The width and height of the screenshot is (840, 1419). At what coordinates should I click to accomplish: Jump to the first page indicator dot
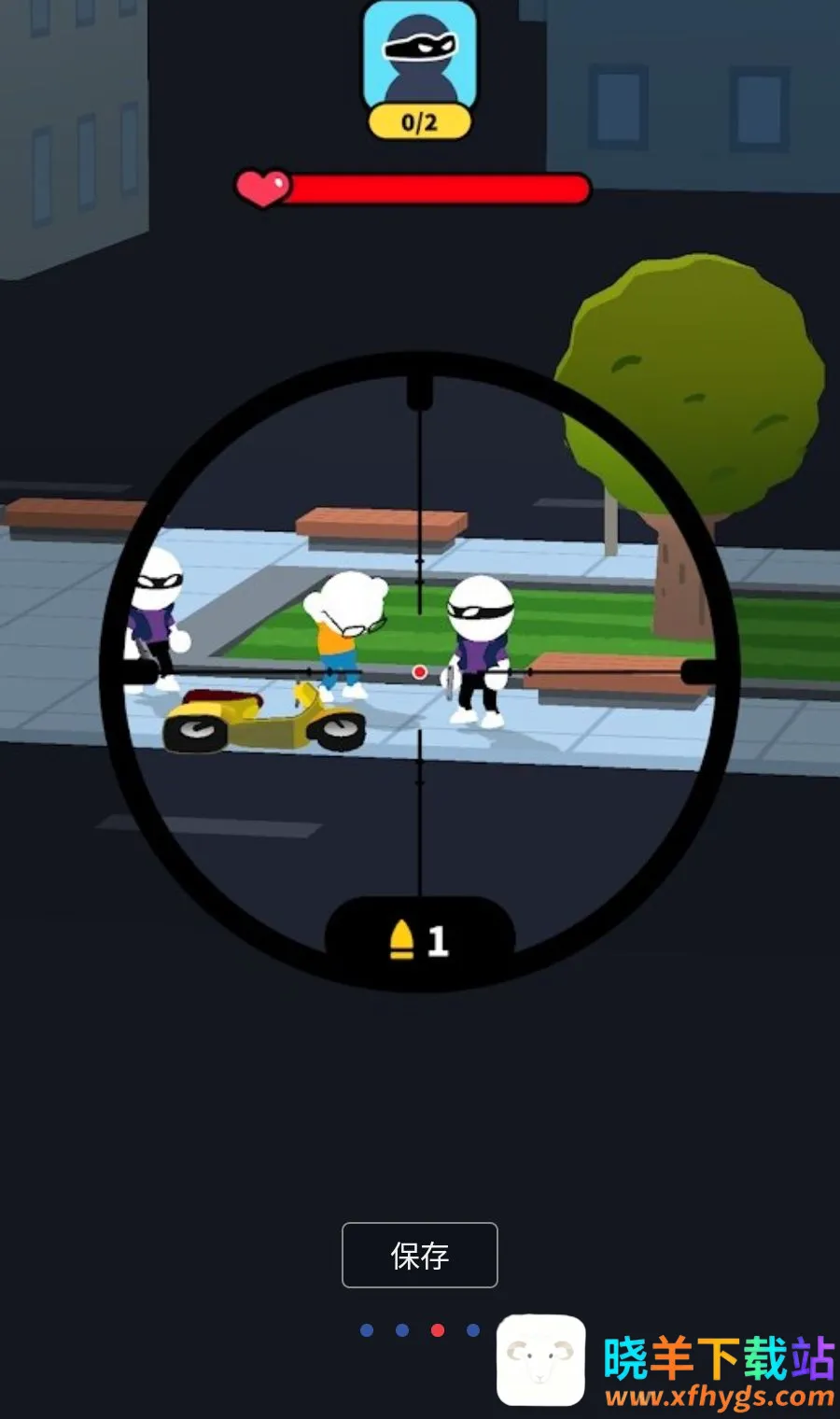(x=367, y=1330)
